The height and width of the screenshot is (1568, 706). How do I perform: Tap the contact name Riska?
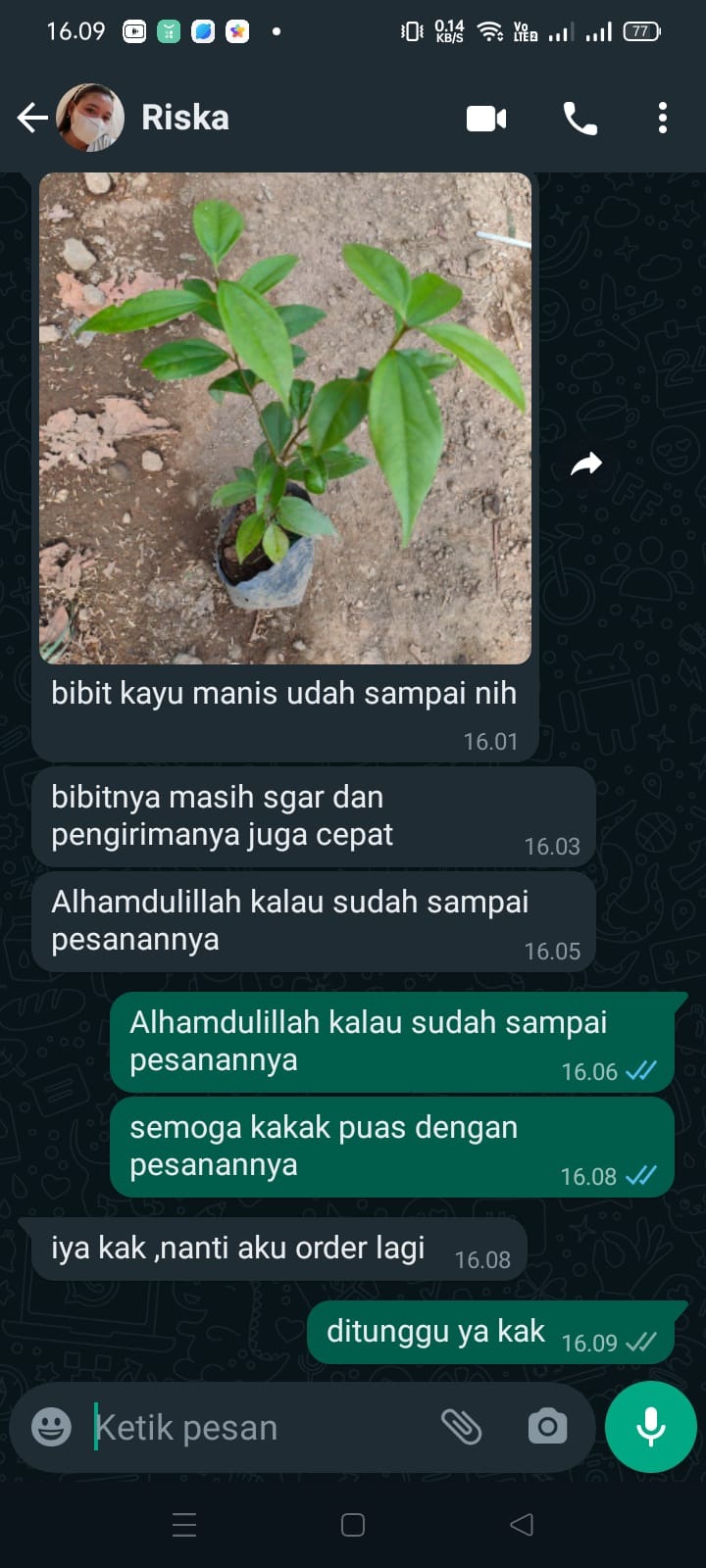(x=184, y=117)
